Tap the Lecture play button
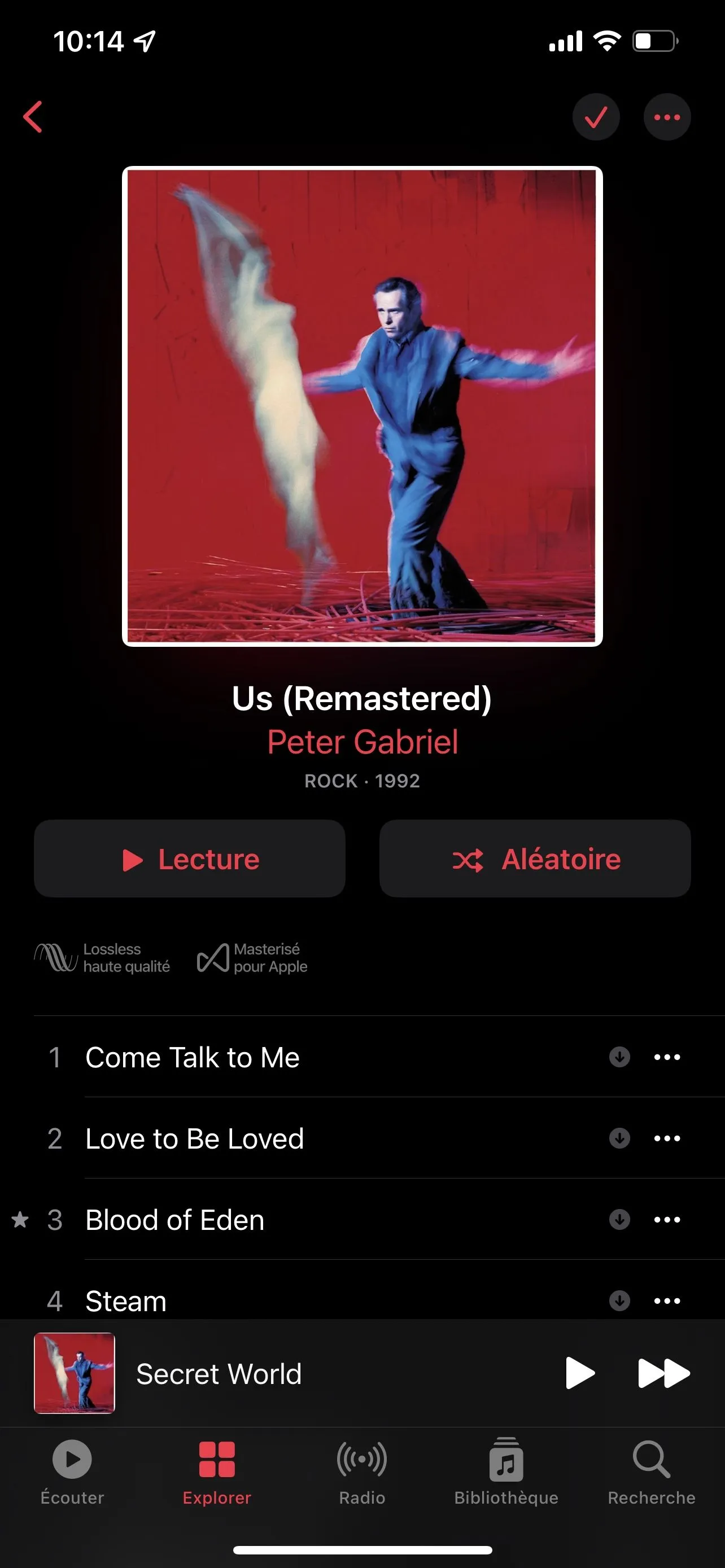 [x=189, y=859]
